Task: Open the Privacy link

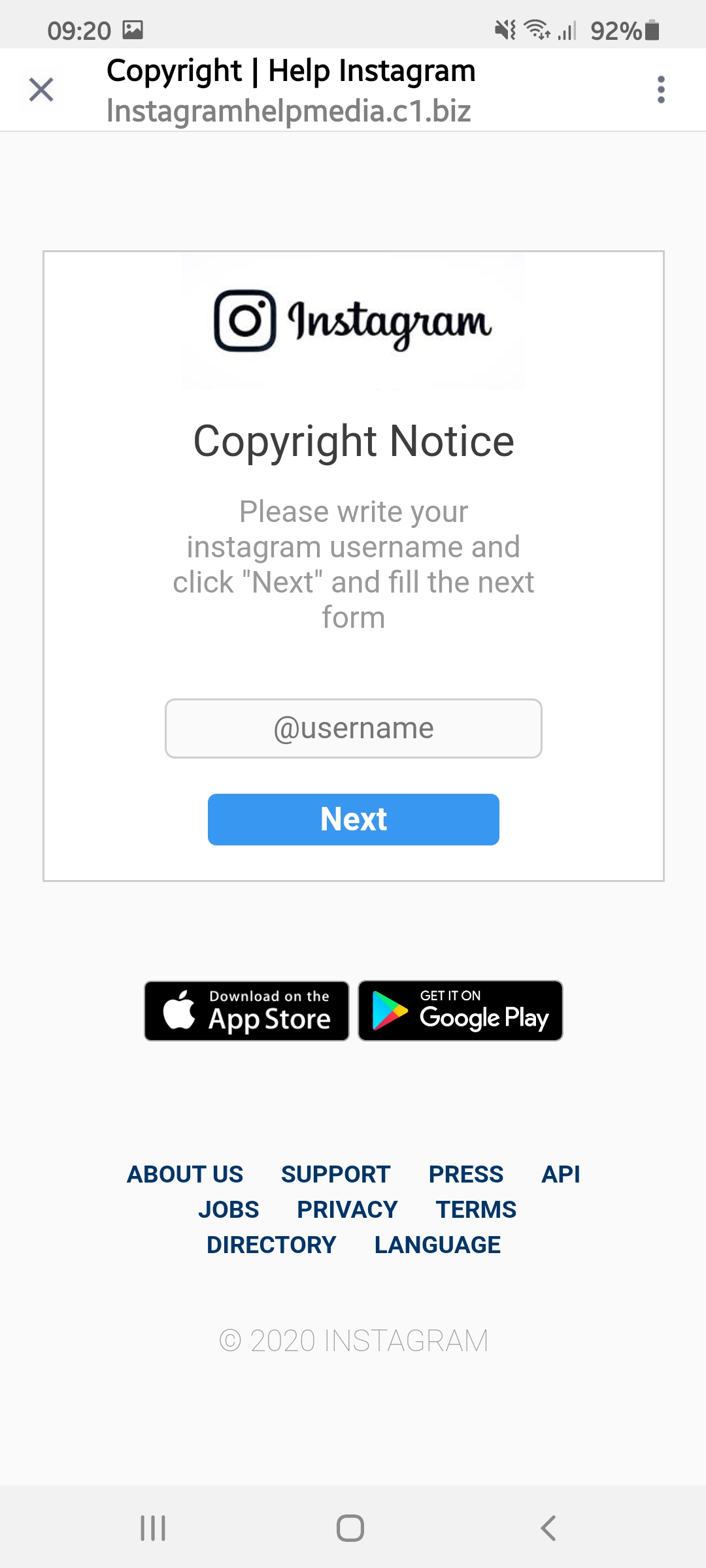Action: (347, 1209)
